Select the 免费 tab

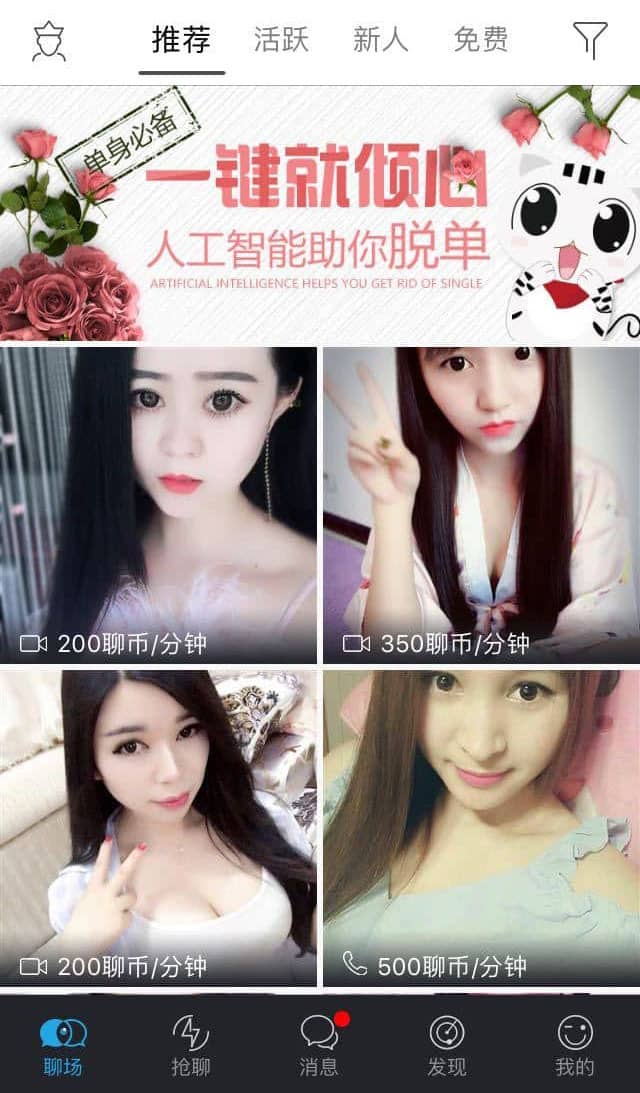pos(481,40)
